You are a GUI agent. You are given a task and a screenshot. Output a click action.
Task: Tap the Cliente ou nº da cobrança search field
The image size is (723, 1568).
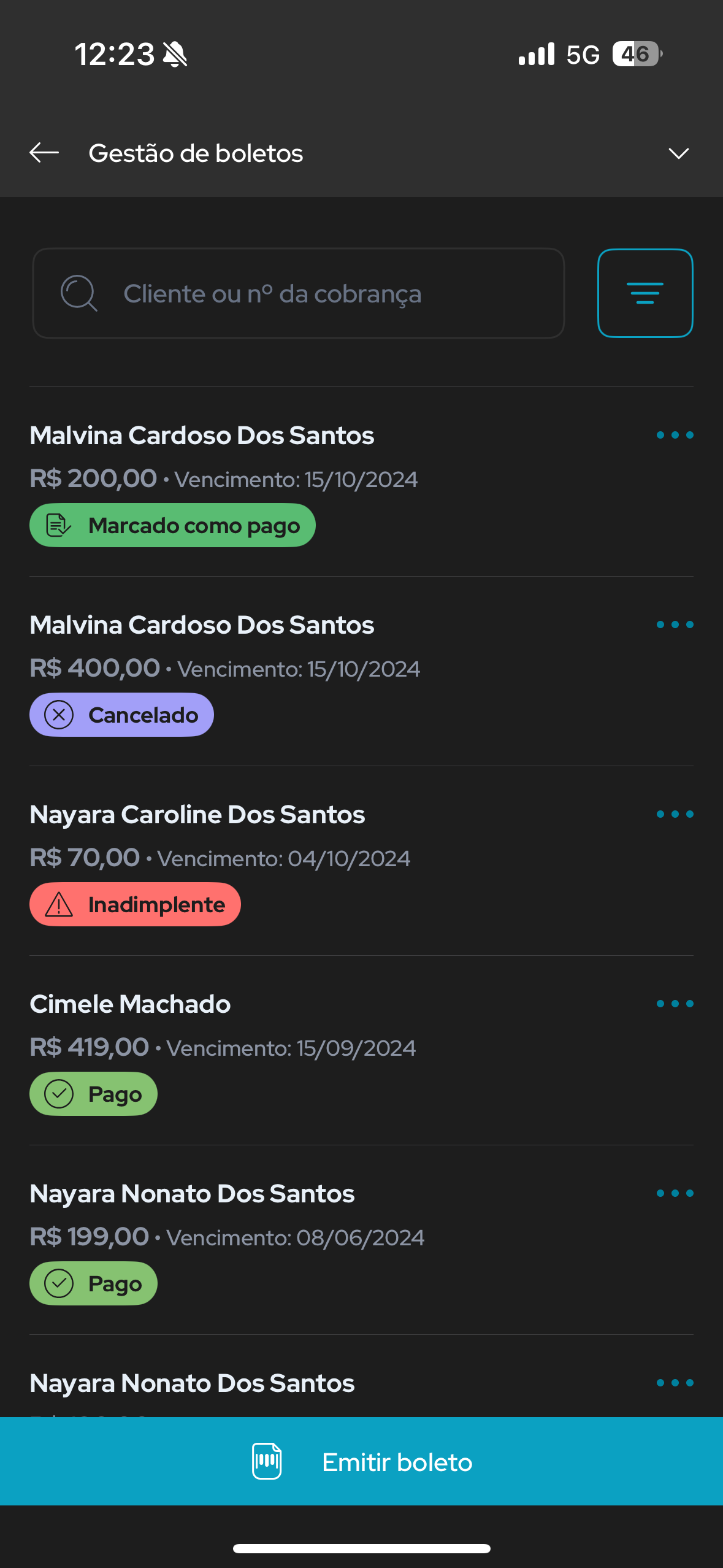[x=299, y=293]
